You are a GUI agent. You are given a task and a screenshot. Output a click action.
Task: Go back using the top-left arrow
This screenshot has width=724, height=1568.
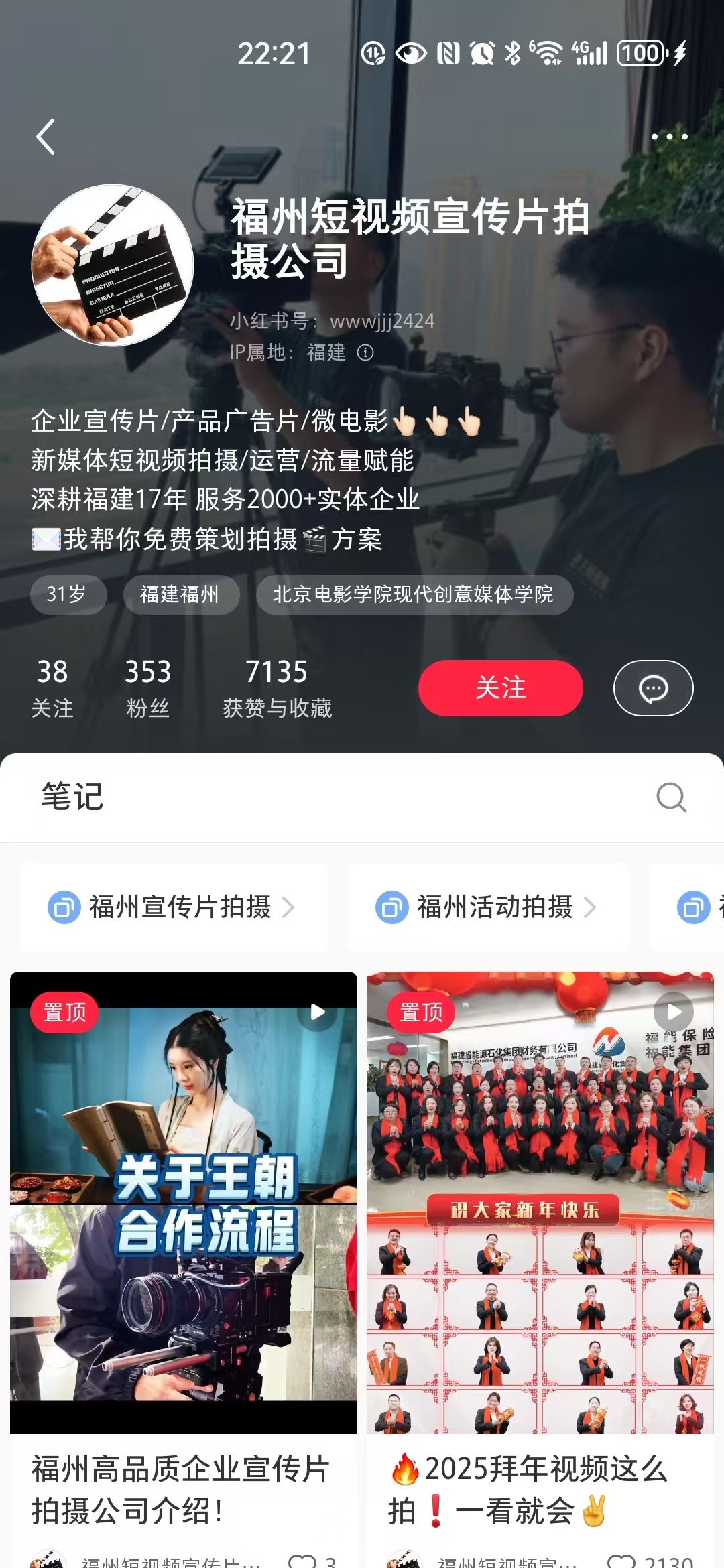(46, 137)
